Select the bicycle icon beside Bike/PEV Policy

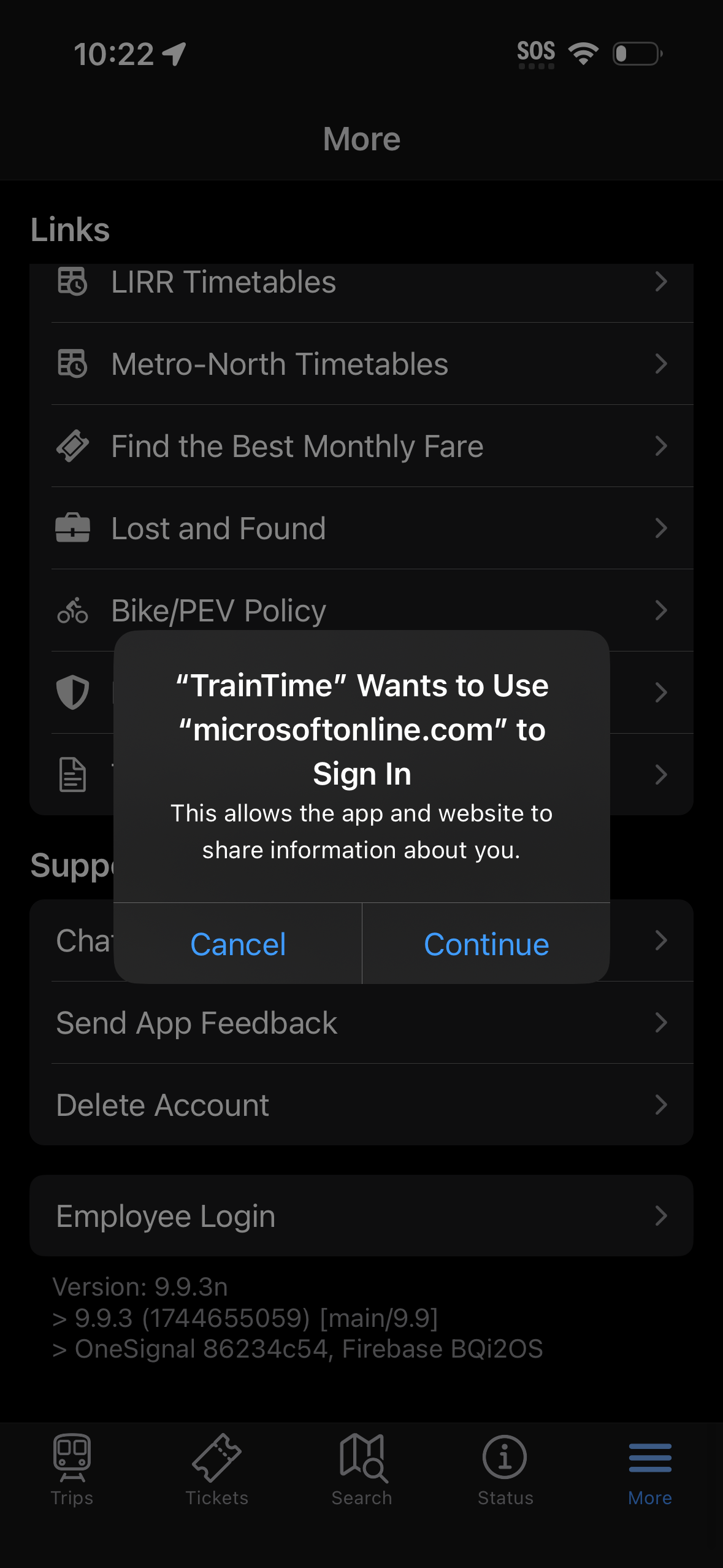(x=72, y=610)
